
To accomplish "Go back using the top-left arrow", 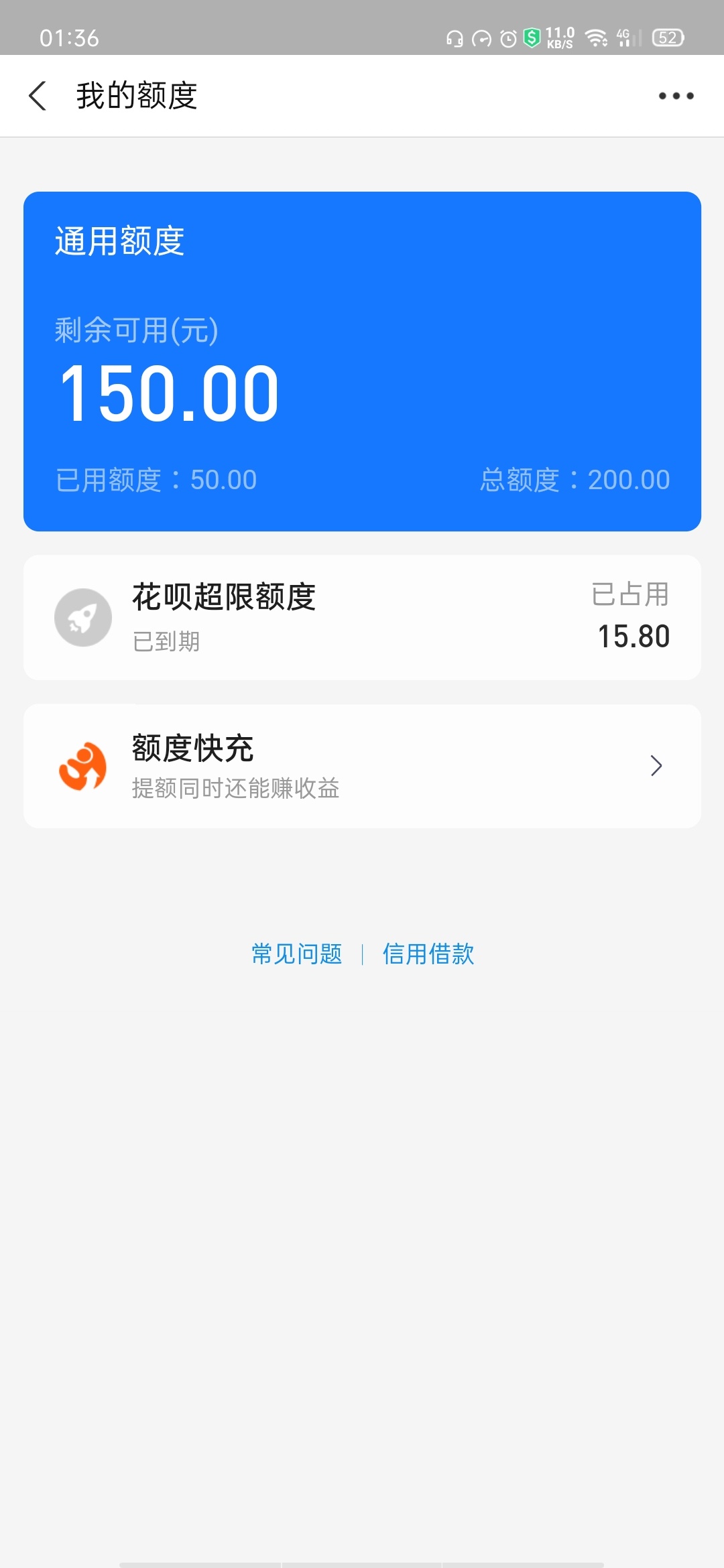I will (x=38, y=96).
